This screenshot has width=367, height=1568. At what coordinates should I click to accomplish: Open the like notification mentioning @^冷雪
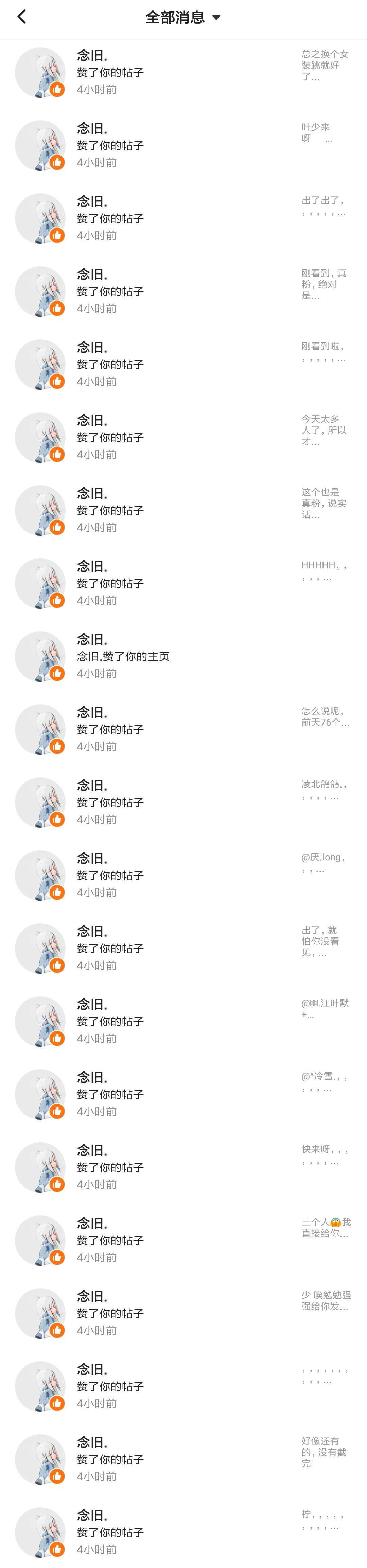[x=183, y=1094]
